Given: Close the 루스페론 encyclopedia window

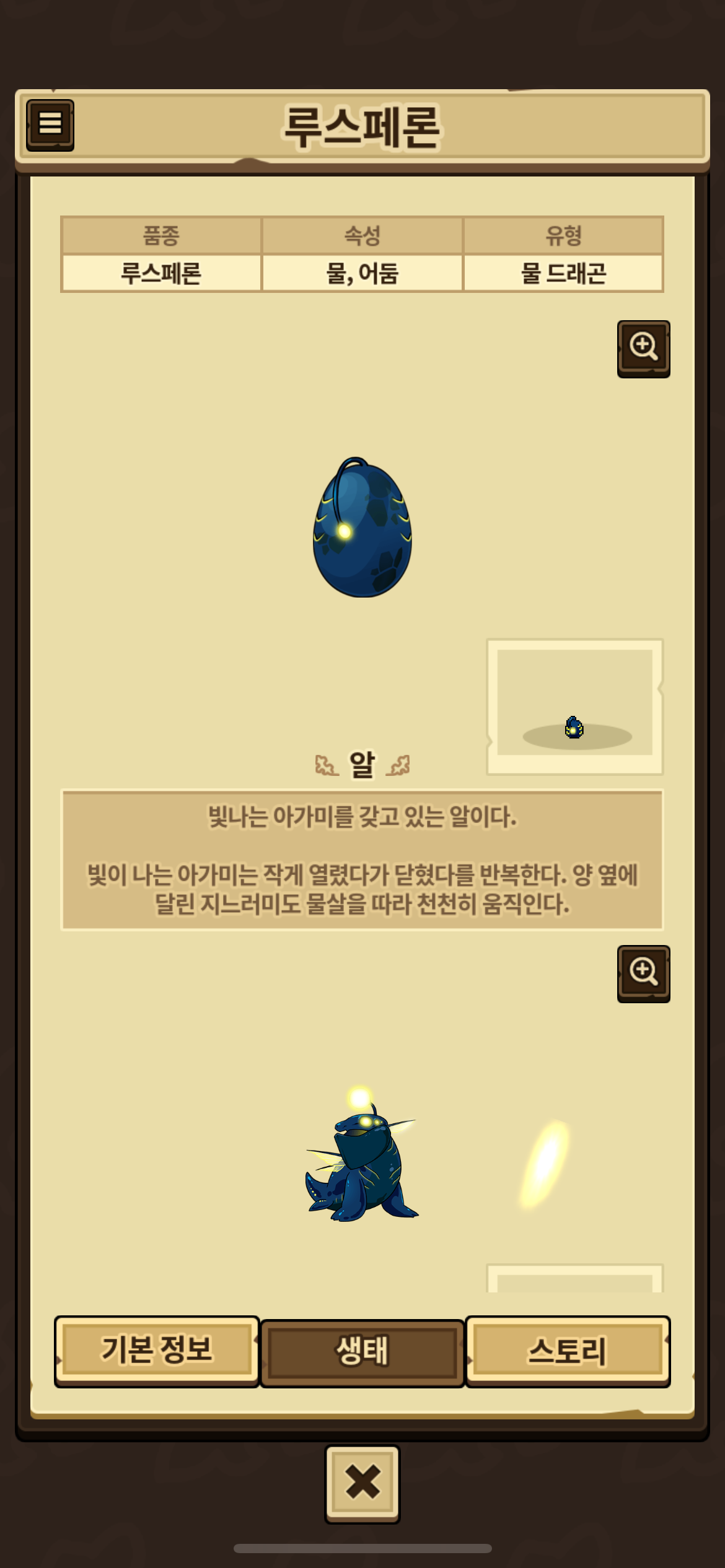Looking at the screenshot, I should 362,1484.
